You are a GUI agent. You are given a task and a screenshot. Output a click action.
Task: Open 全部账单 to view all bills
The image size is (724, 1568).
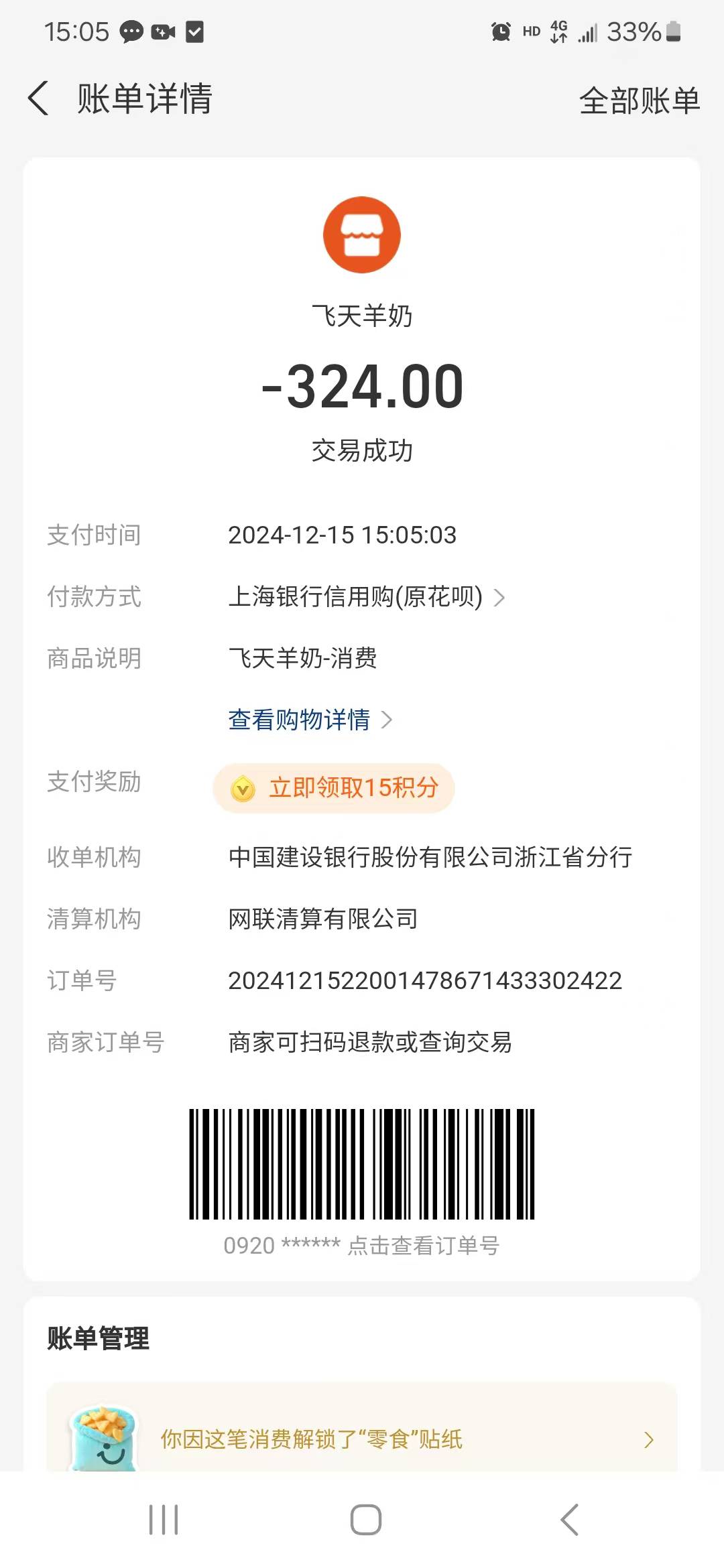639,101
